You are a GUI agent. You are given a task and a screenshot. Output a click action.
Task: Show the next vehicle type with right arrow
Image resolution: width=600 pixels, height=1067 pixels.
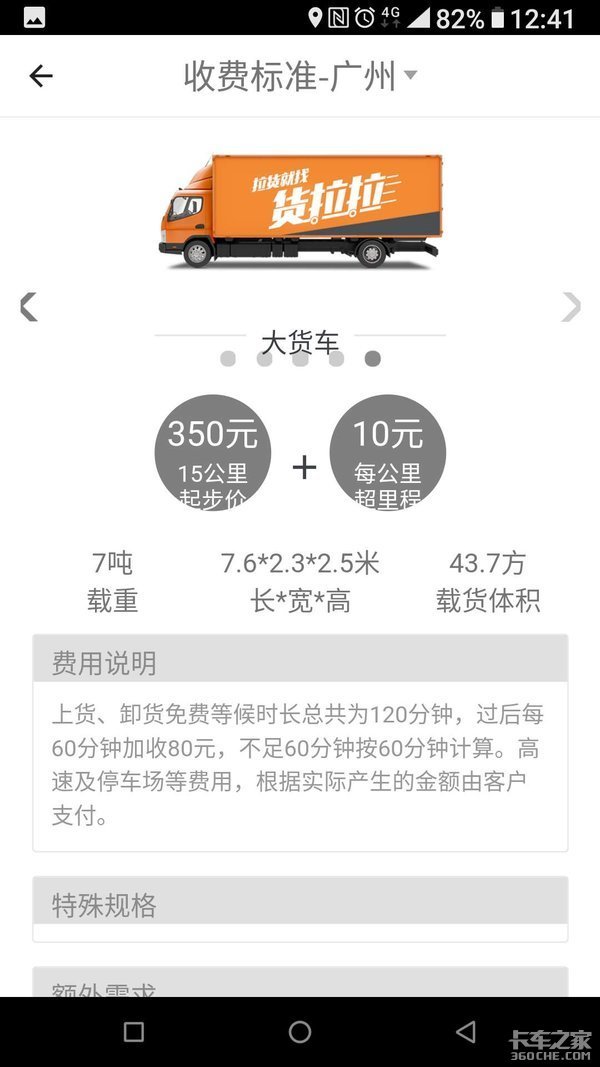tap(571, 307)
